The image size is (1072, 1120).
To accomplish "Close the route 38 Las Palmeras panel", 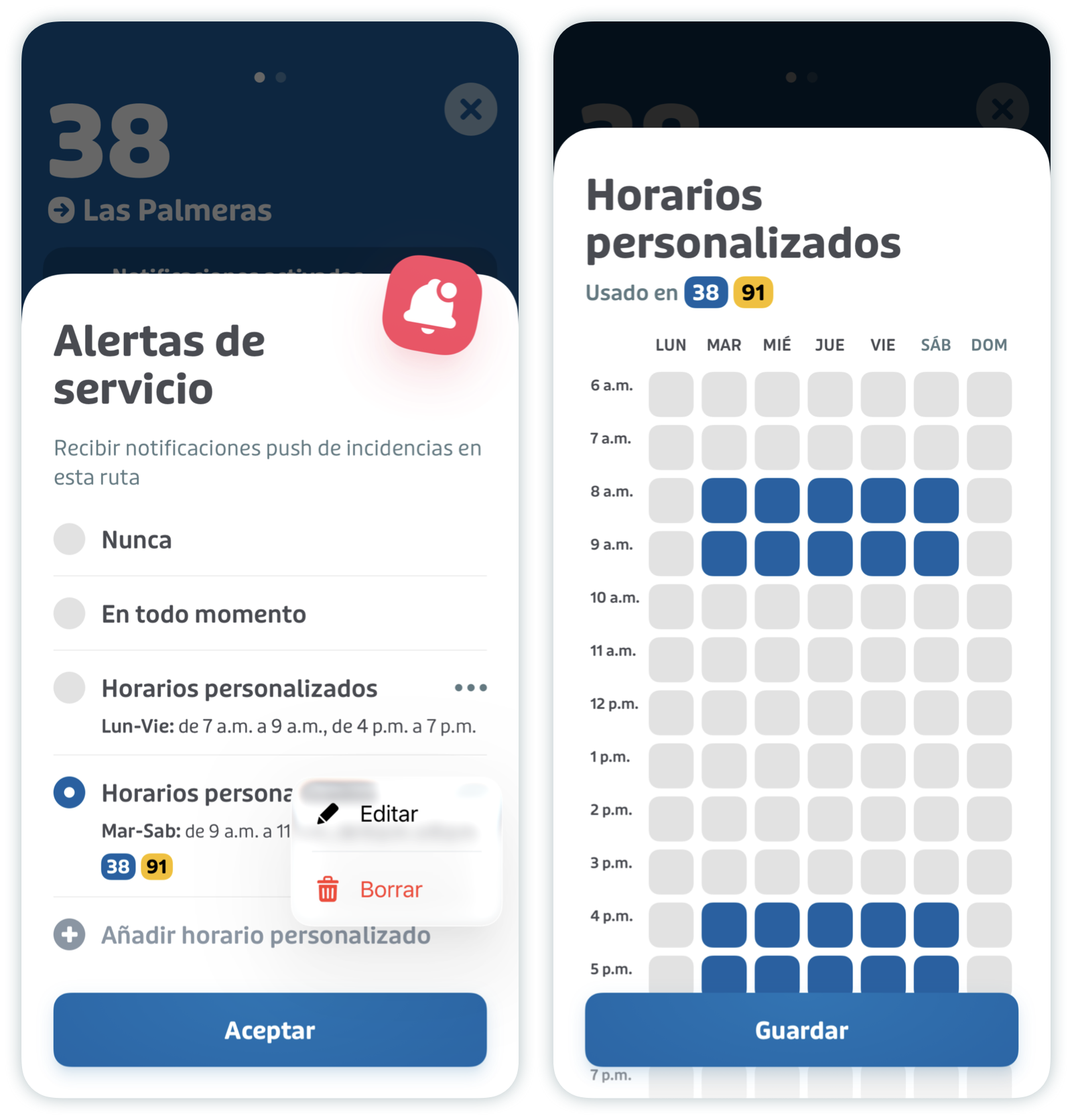I will pyautogui.click(x=470, y=109).
